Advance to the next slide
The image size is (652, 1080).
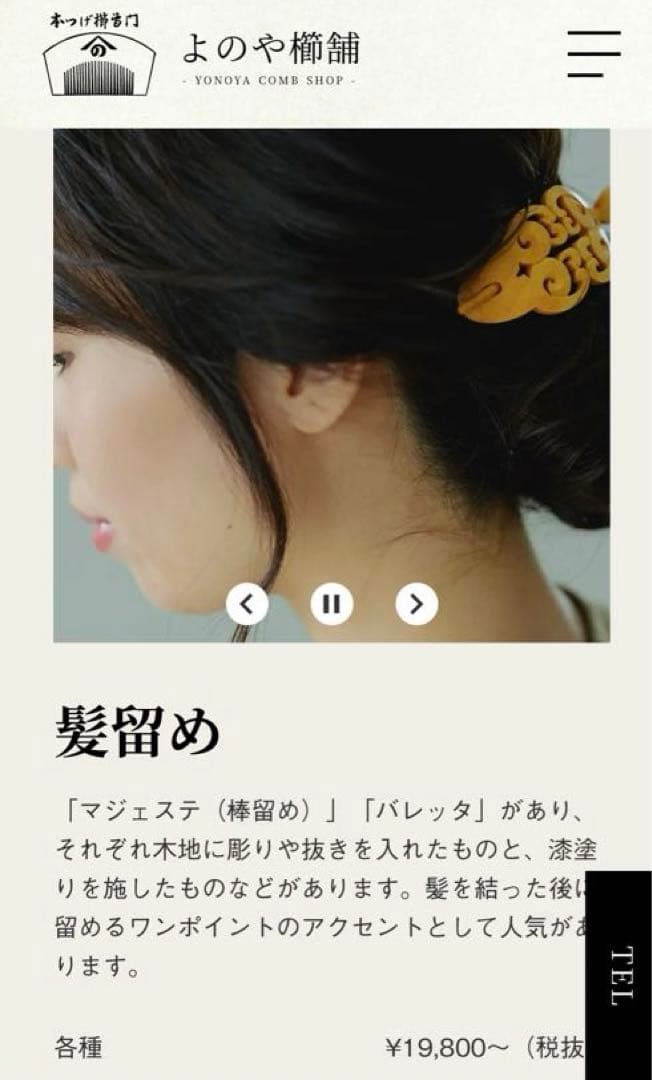click(x=416, y=604)
